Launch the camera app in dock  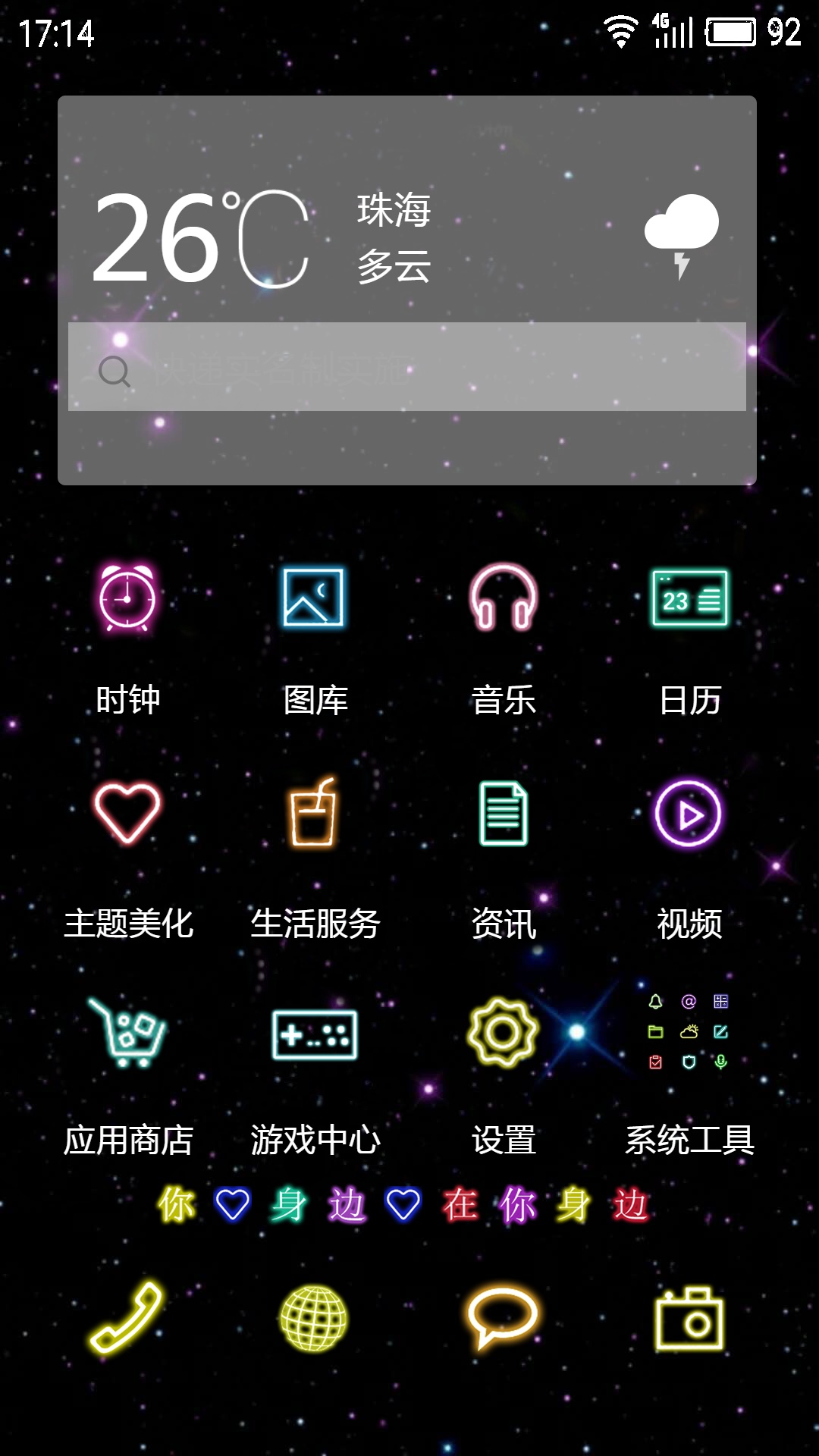coord(689,1319)
